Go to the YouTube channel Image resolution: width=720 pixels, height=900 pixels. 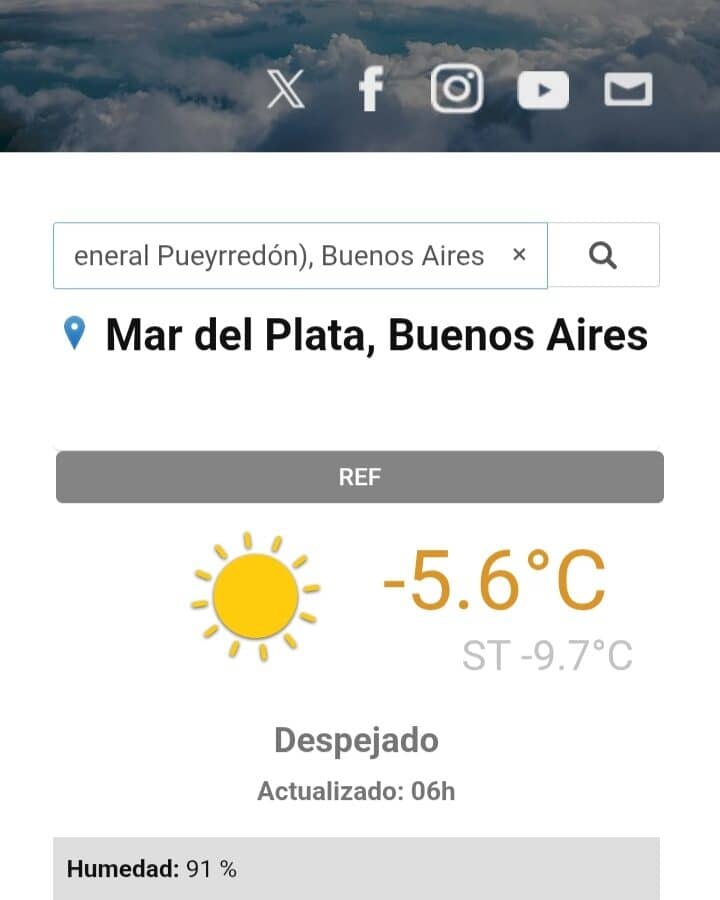(x=543, y=91)
